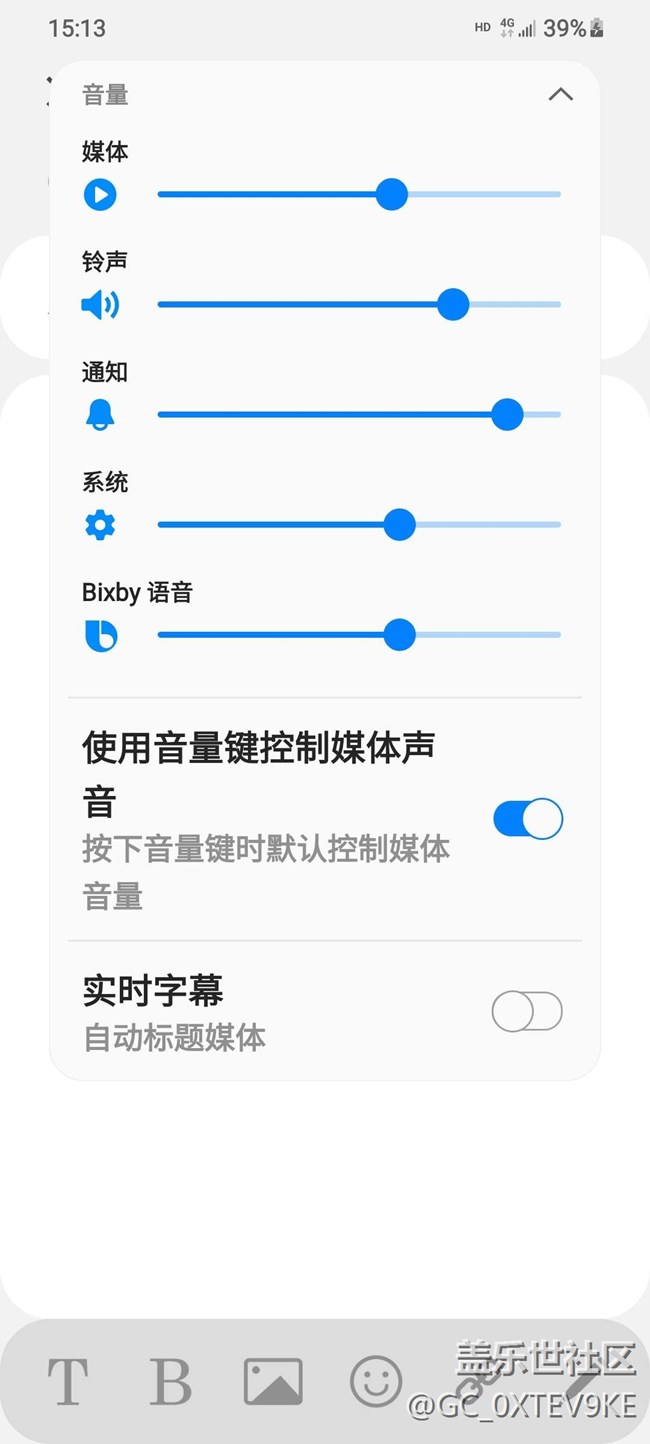650x1444 pixels.
Task: Disable 使用音量键控制媒体声音 switch
Action: pos(528,819)
